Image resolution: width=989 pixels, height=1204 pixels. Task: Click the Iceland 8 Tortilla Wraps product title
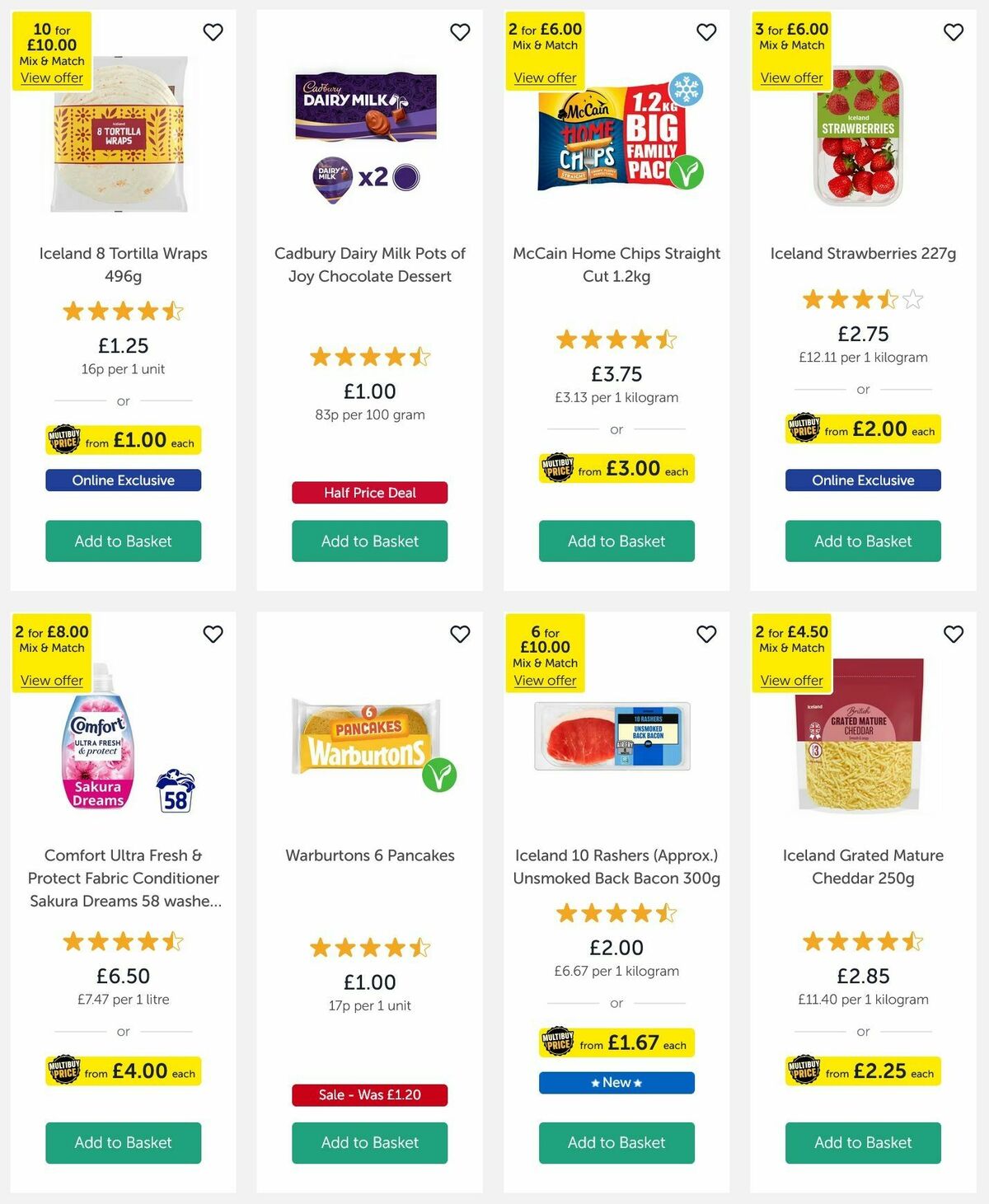click(123, 265)
